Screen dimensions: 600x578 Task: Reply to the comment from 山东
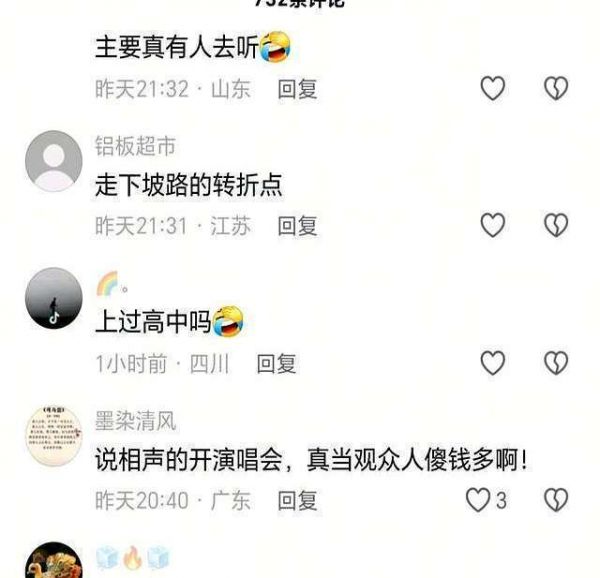point(297,89)
